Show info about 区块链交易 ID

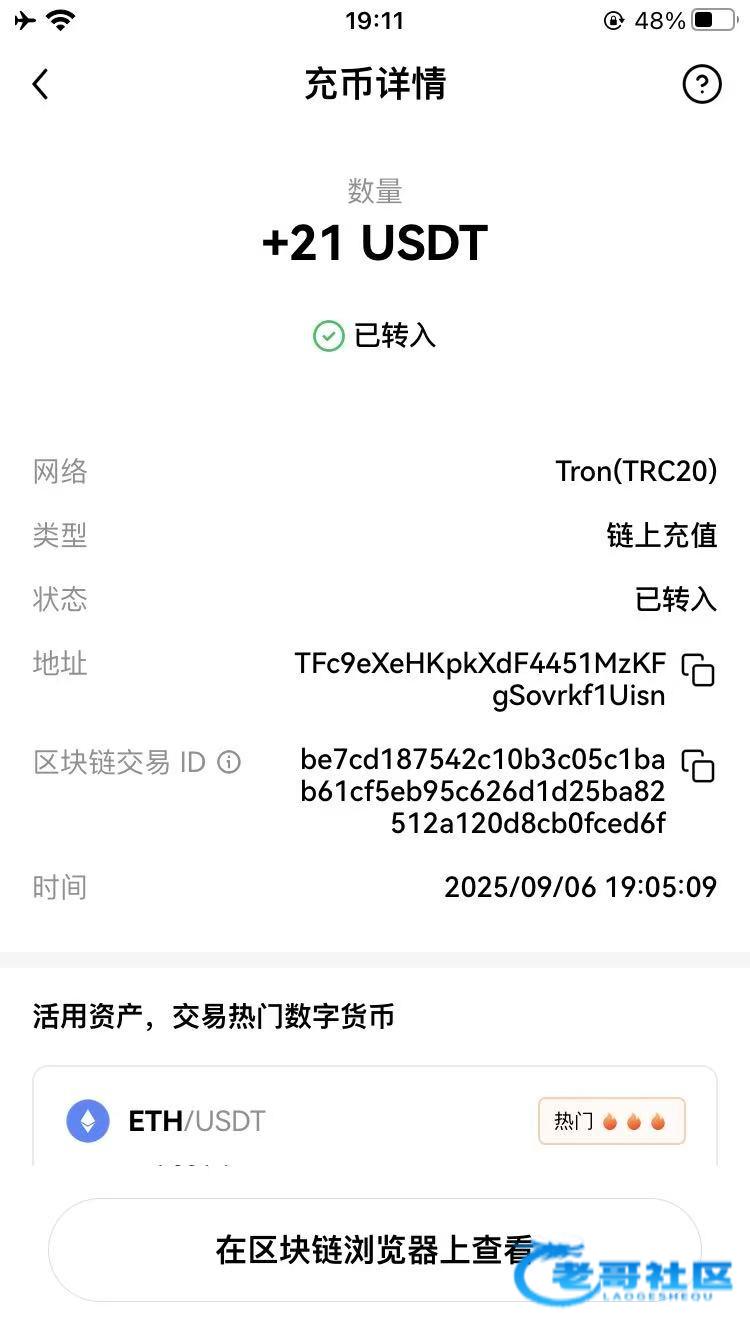[x=229, y=763]
